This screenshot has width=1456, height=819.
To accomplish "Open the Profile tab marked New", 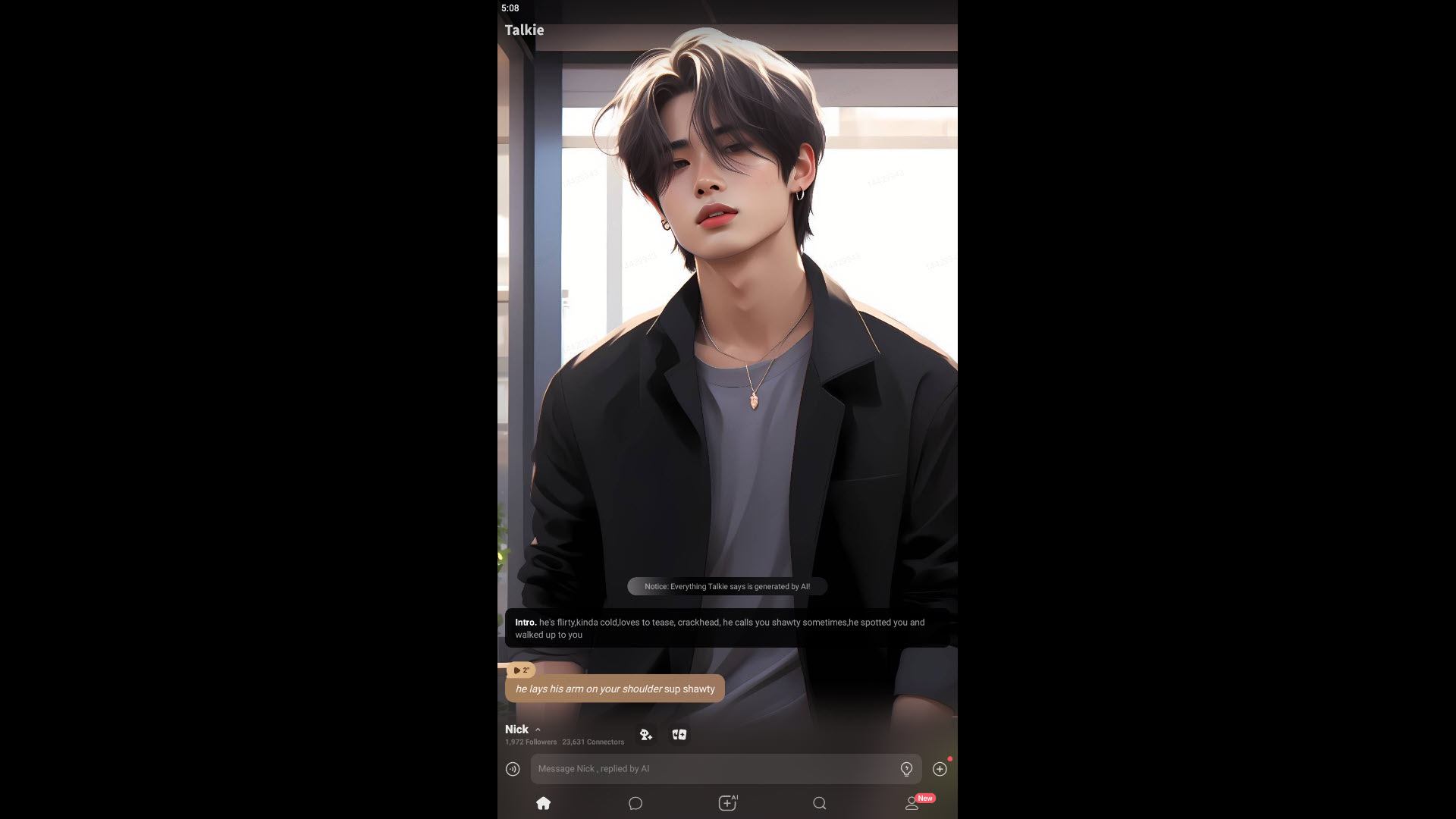I will click(912, 803).
